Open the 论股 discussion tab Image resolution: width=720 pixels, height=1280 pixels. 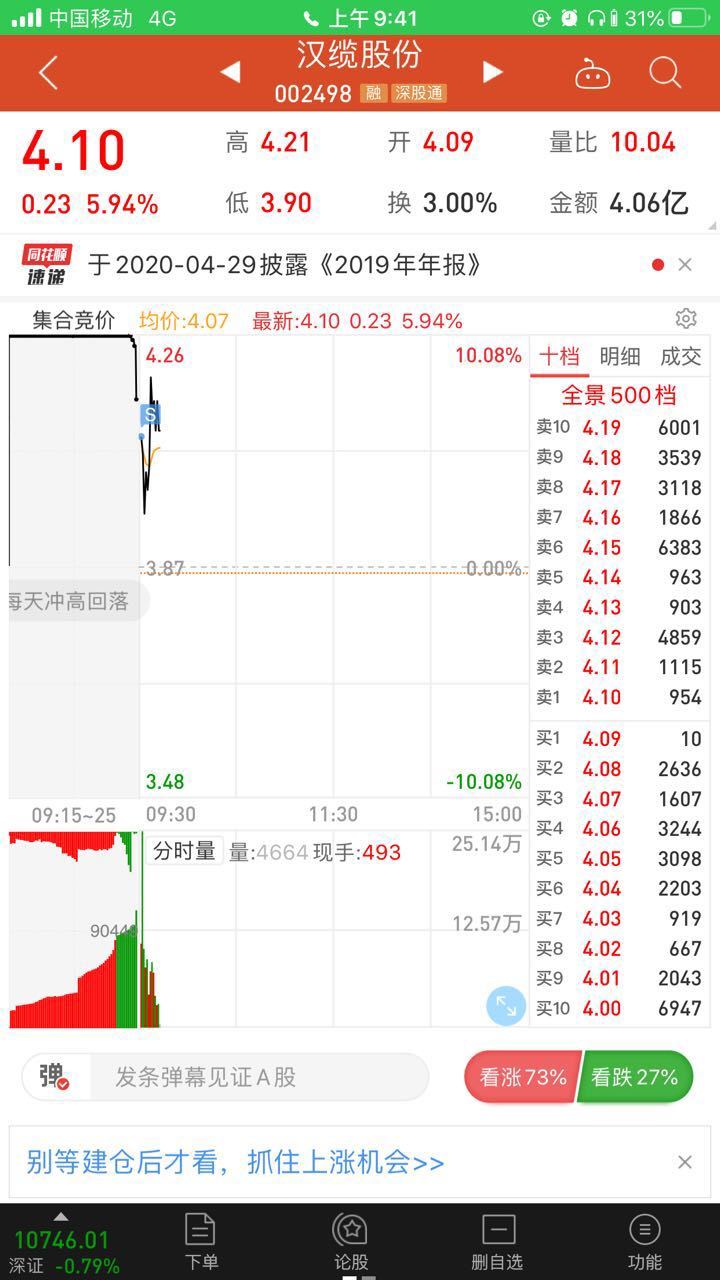pos(351,1241)
